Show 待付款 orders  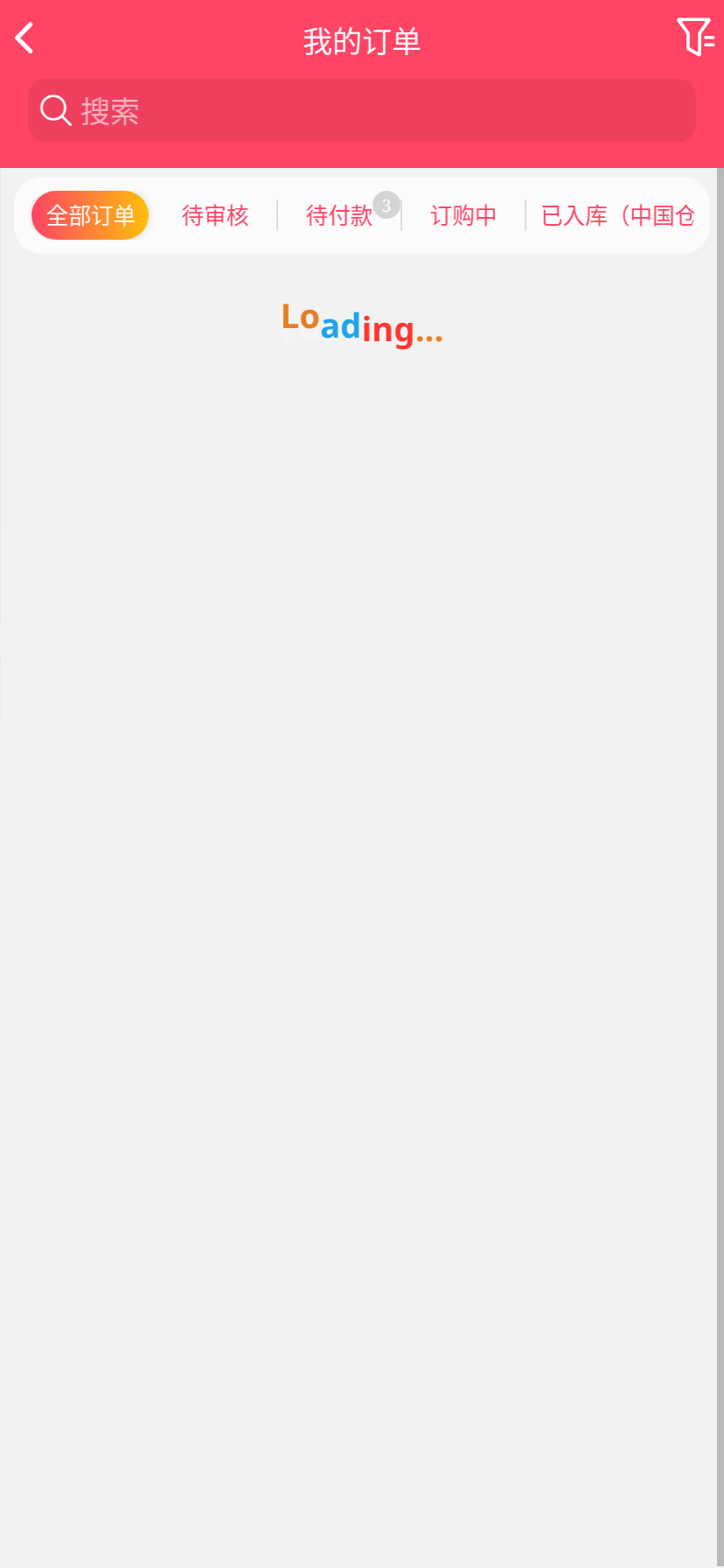tap(339, 215)
